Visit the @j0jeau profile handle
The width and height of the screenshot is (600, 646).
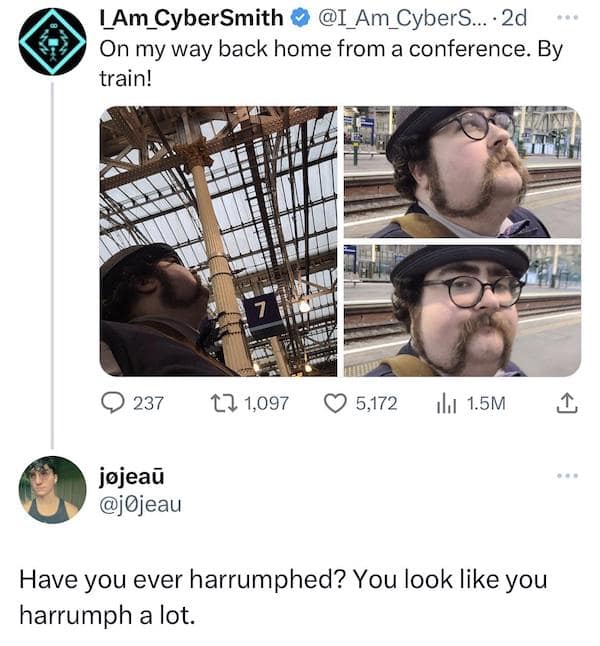[141, 503]
